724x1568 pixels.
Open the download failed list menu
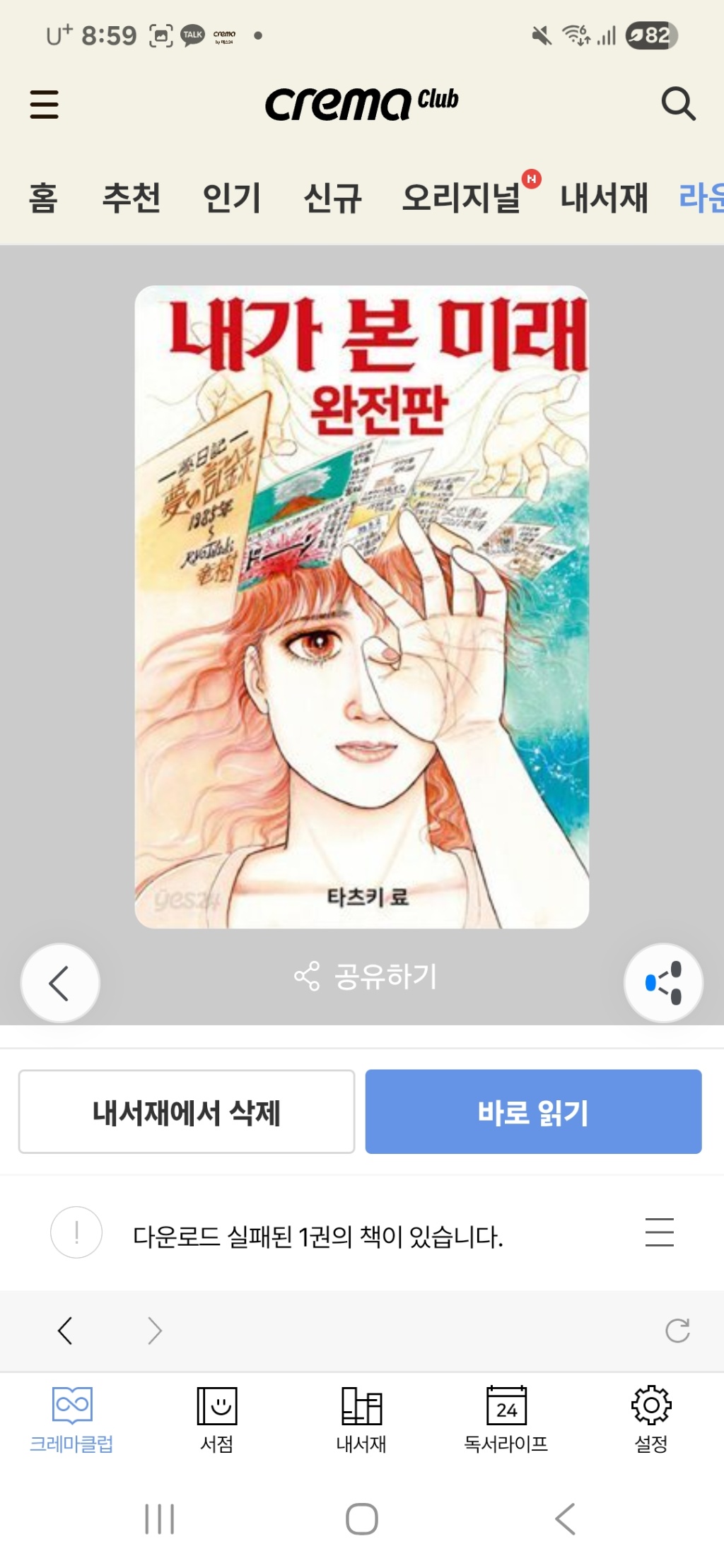point(659,1232)
